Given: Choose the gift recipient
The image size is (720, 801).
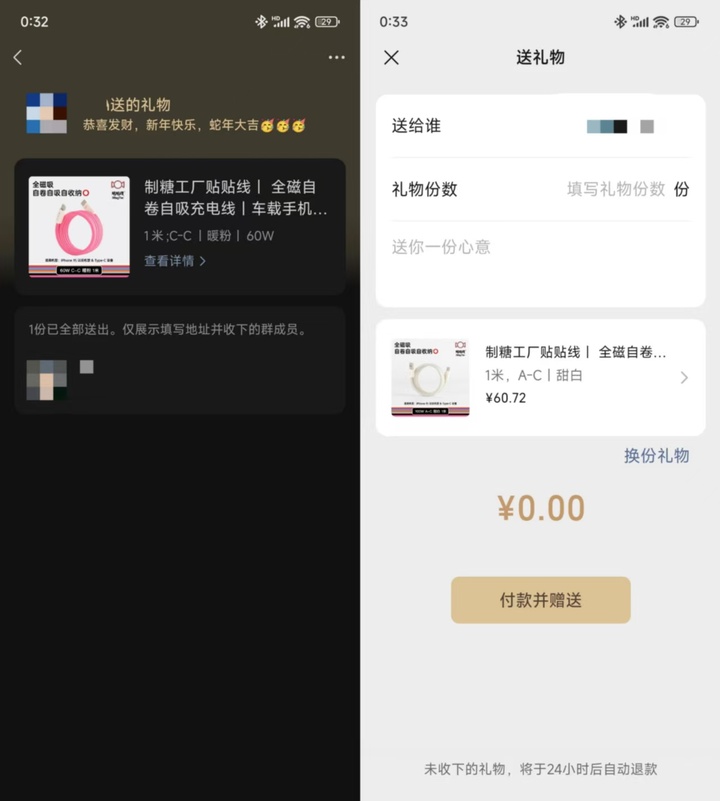Looking at the screenshot, I should [x=540, y=126].
